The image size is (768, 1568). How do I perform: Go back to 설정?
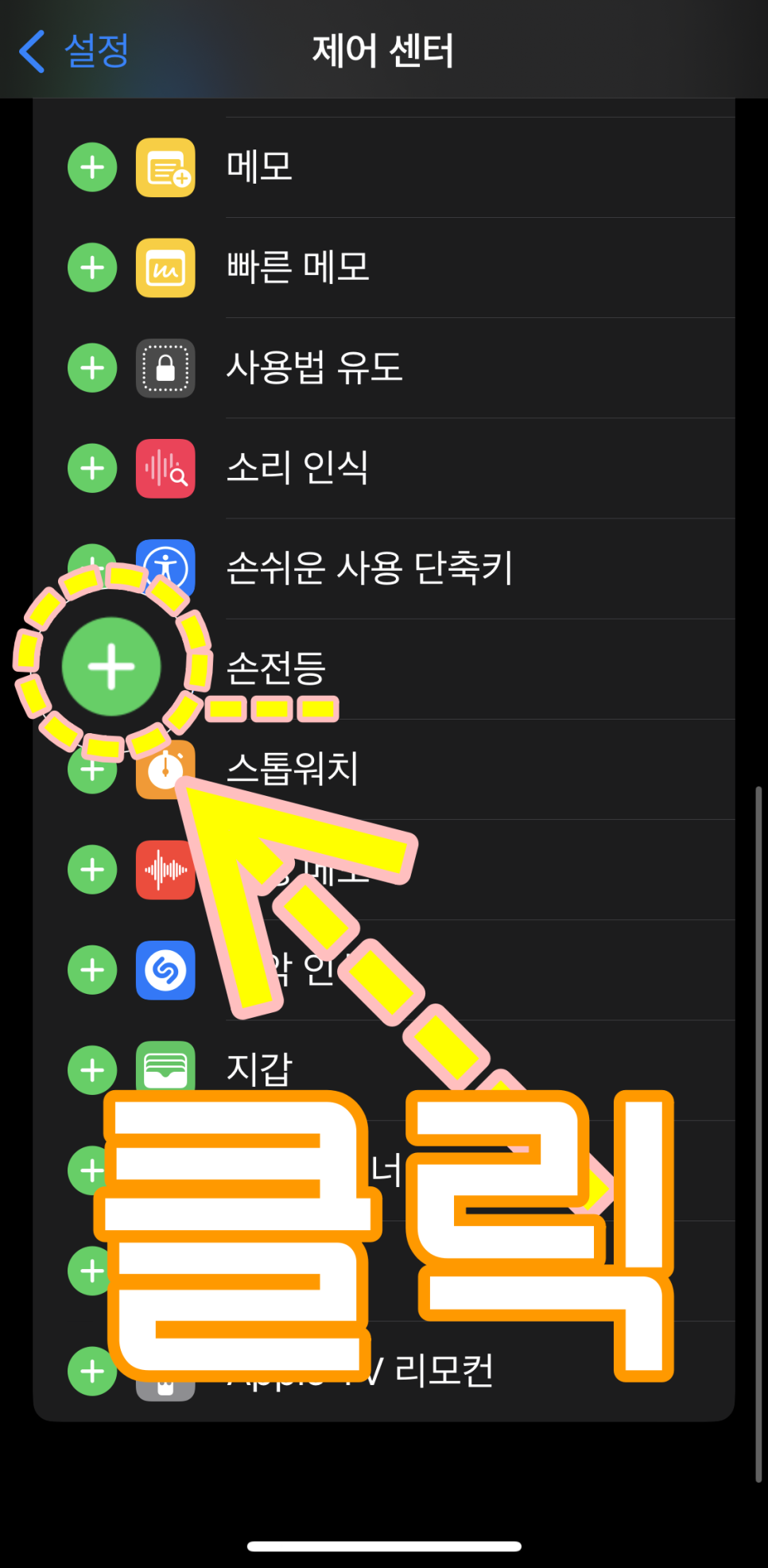click(73, 52)
